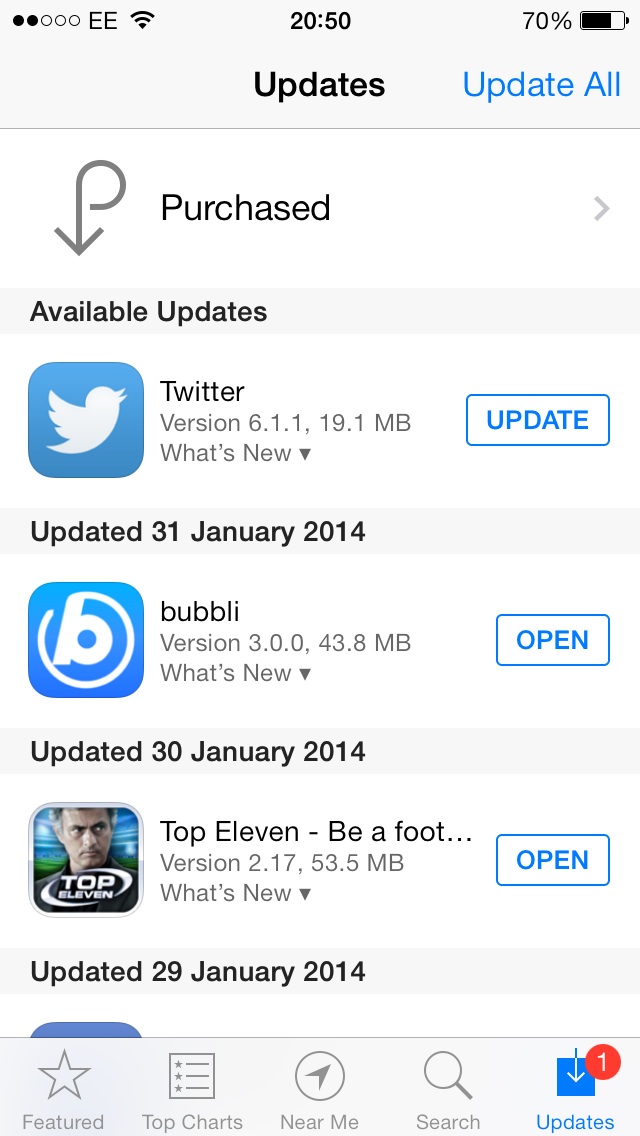
Task: Expand What's New for Top Eleven
Action: (235, 893)
